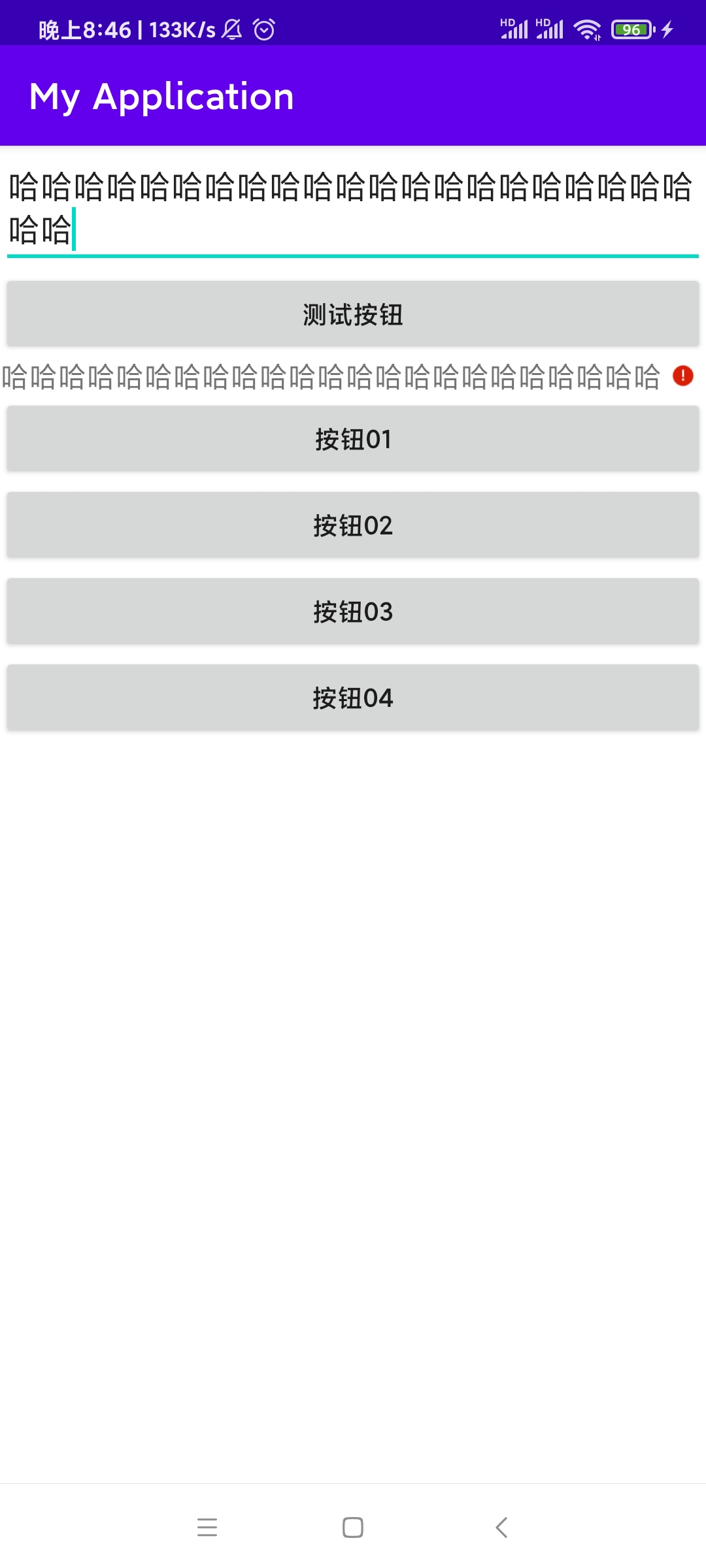Tap the 测试按钮 button
This screenshot has height=1568, width=706.
tap(353, 314)
